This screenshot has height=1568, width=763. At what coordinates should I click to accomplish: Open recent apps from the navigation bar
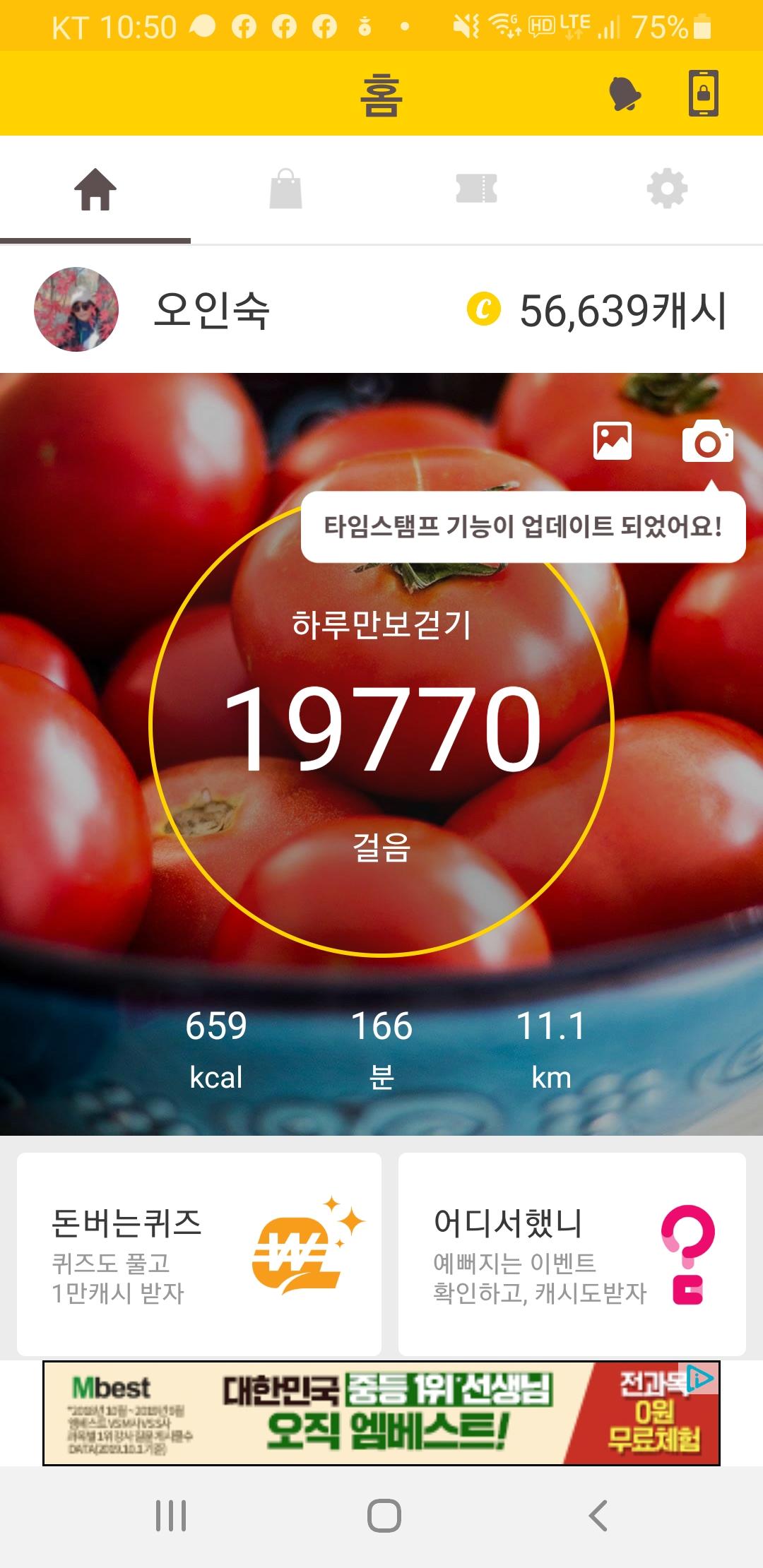[171, 1516]
